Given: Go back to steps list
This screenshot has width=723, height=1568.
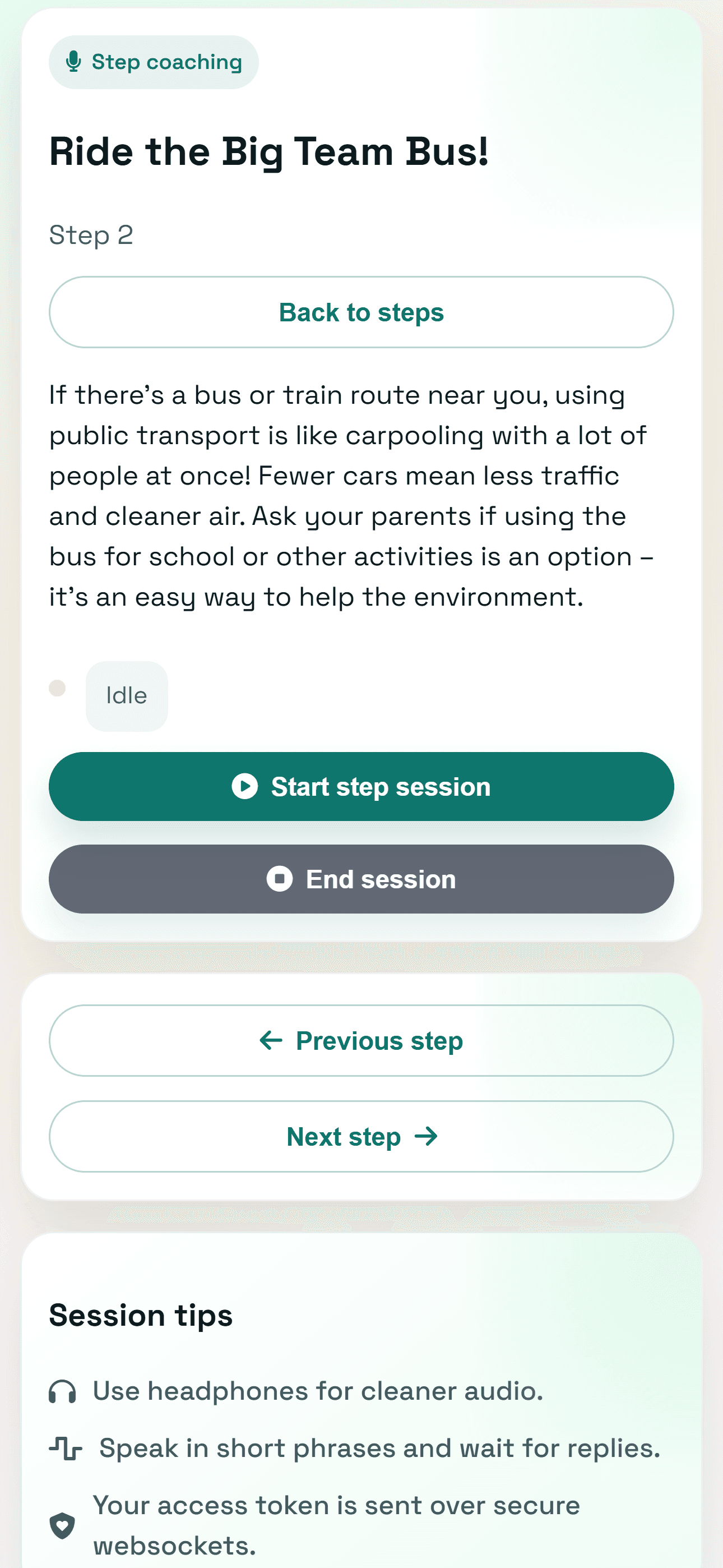Looking at the screenshot, I should [361, 312].
